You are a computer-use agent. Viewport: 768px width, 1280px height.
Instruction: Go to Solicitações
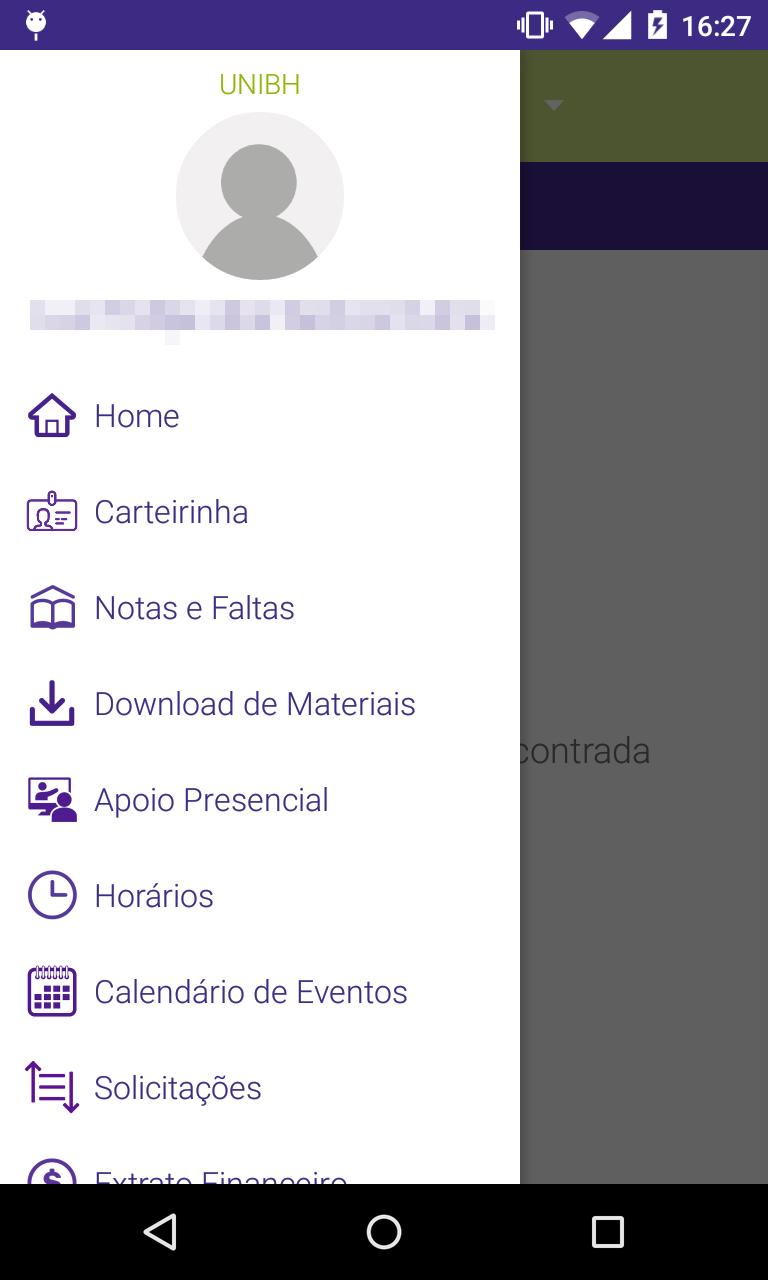[177, 1088]
